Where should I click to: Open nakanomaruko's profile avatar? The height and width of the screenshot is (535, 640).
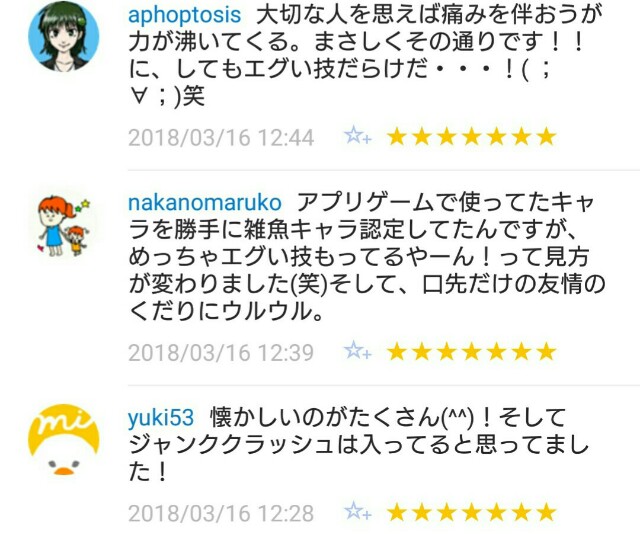64,226
